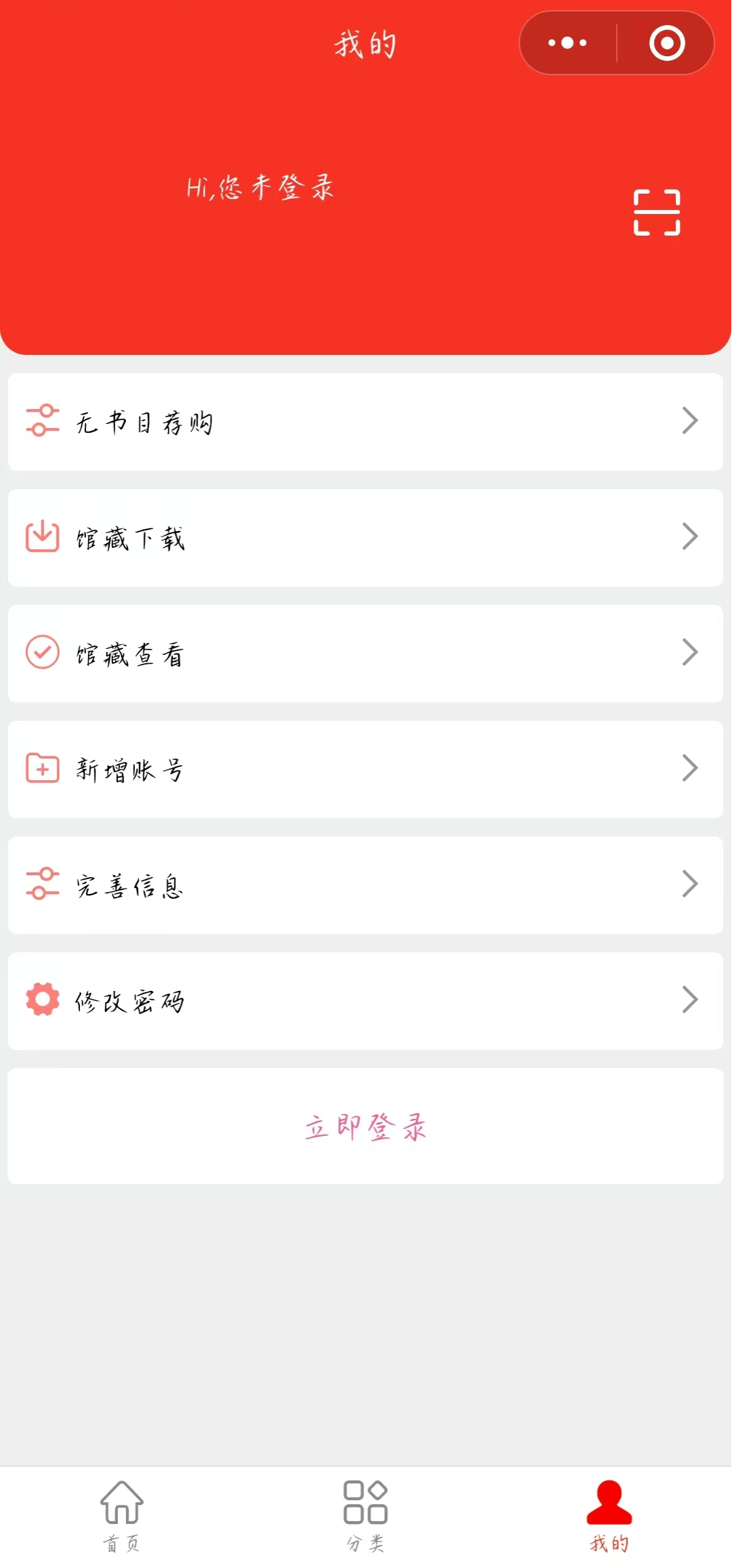
Task: Close the mini program via circle icon
Action: [x=667, y=43]
